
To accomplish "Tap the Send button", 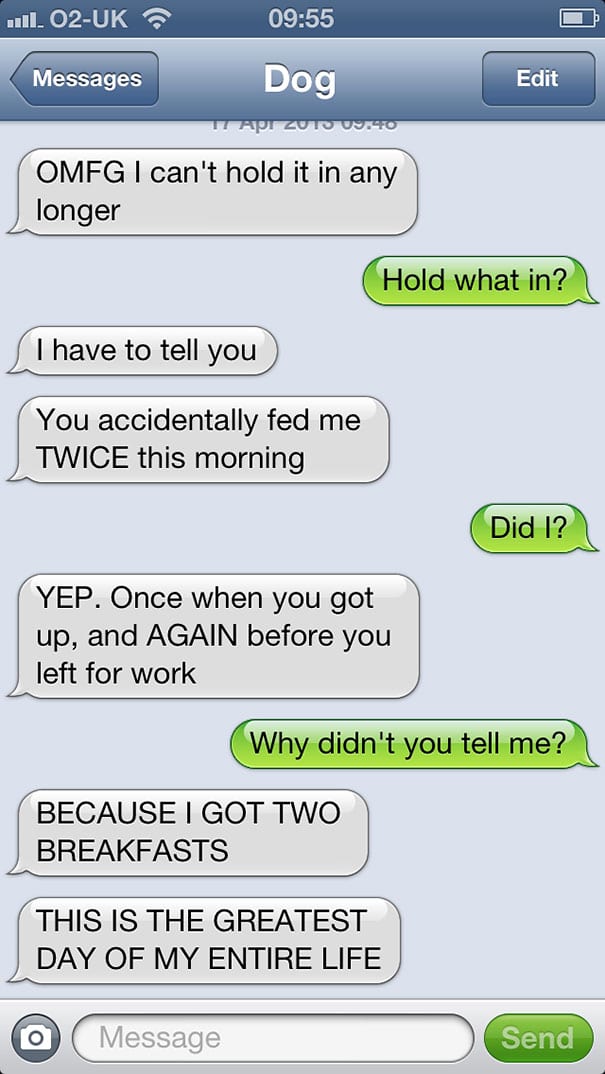I will tap(538, 1038).
